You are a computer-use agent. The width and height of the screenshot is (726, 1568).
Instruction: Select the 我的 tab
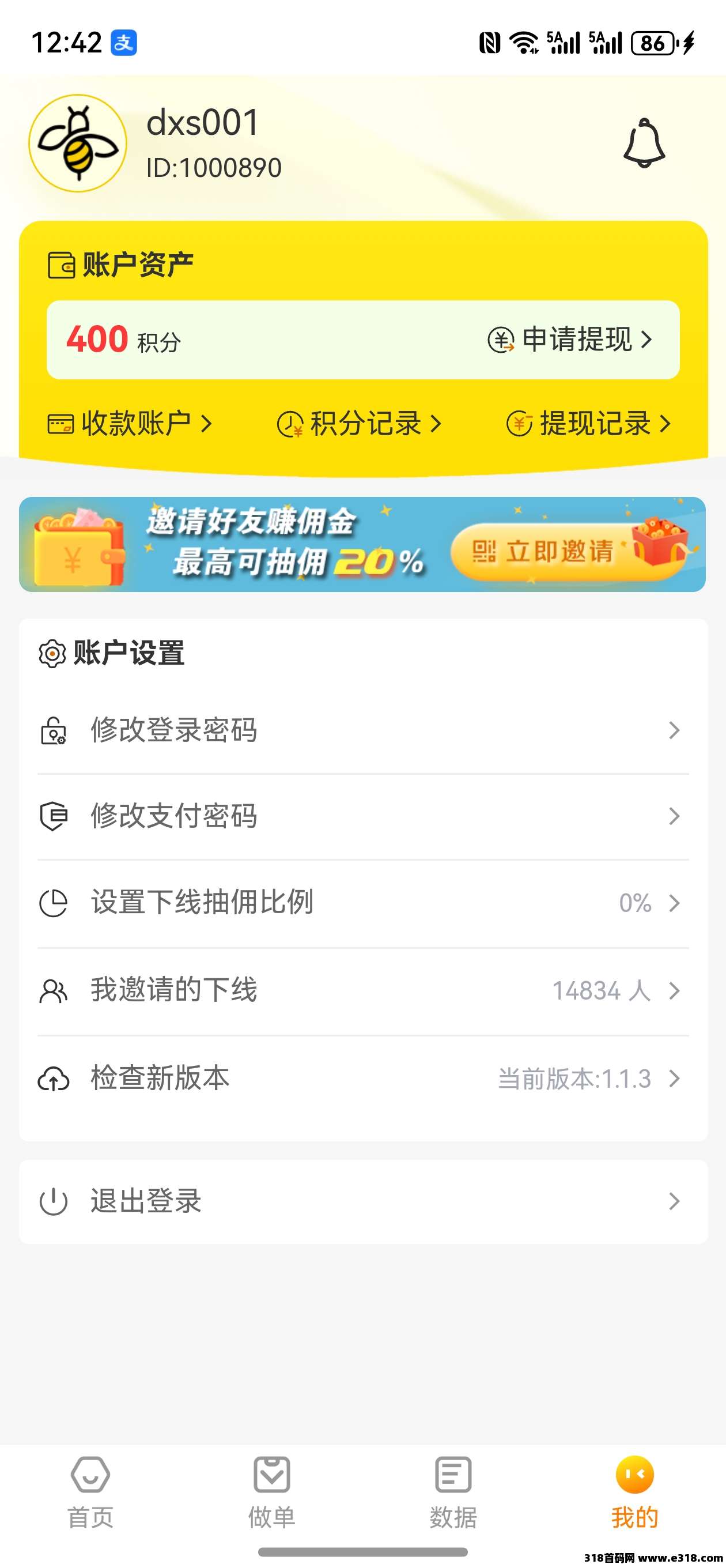[x=635, y=1492]
